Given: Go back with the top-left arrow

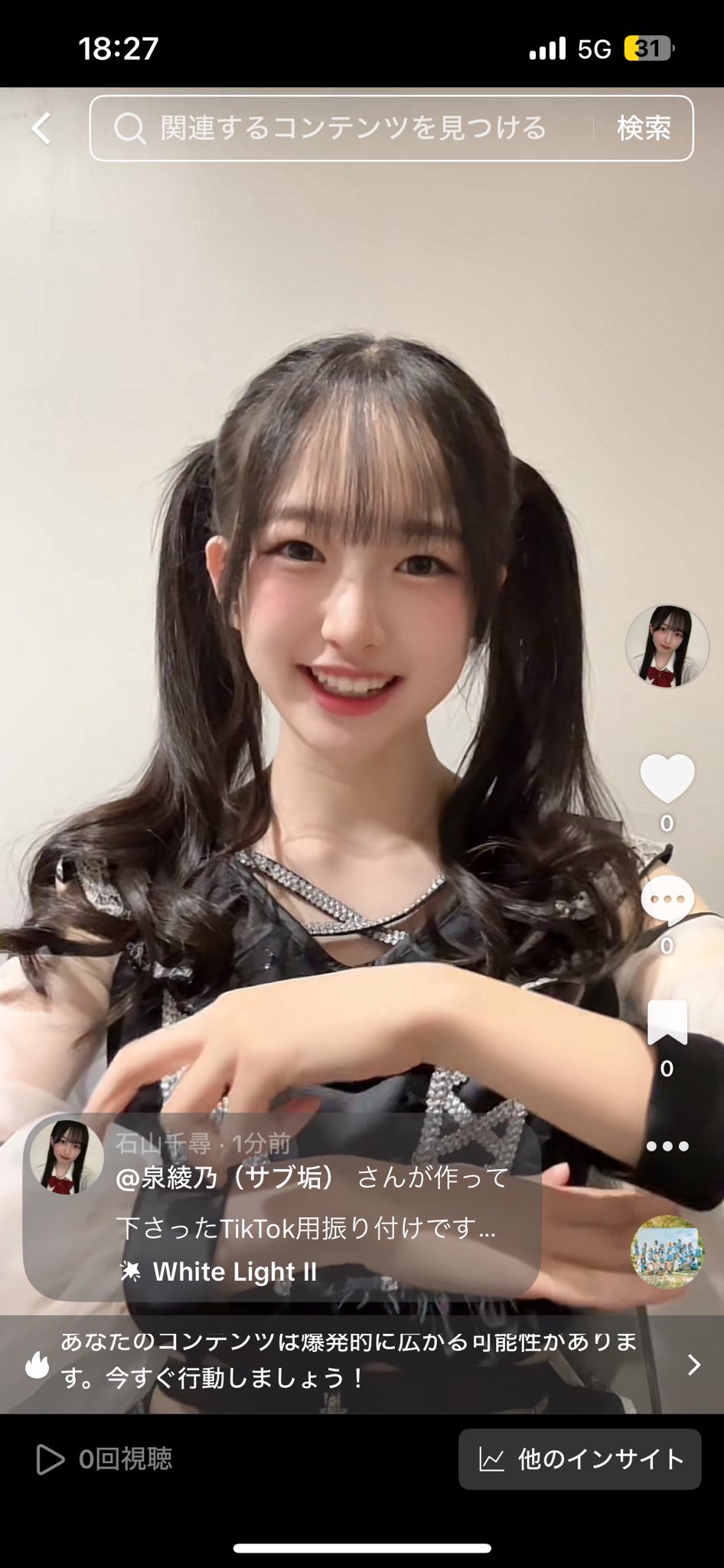Looking at the screenshot, I should click(41, 129).
